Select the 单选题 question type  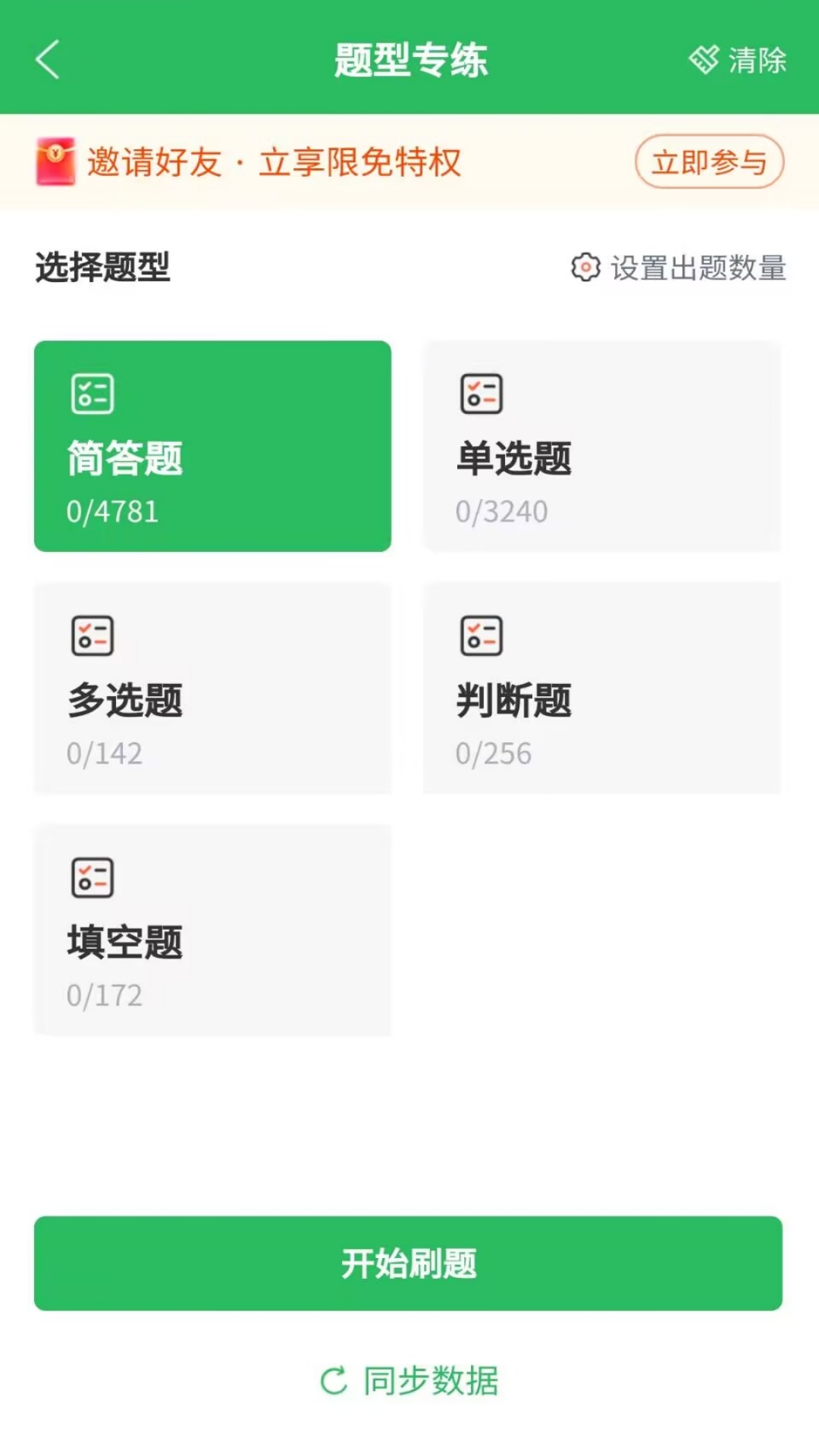[x=602, y=446]
